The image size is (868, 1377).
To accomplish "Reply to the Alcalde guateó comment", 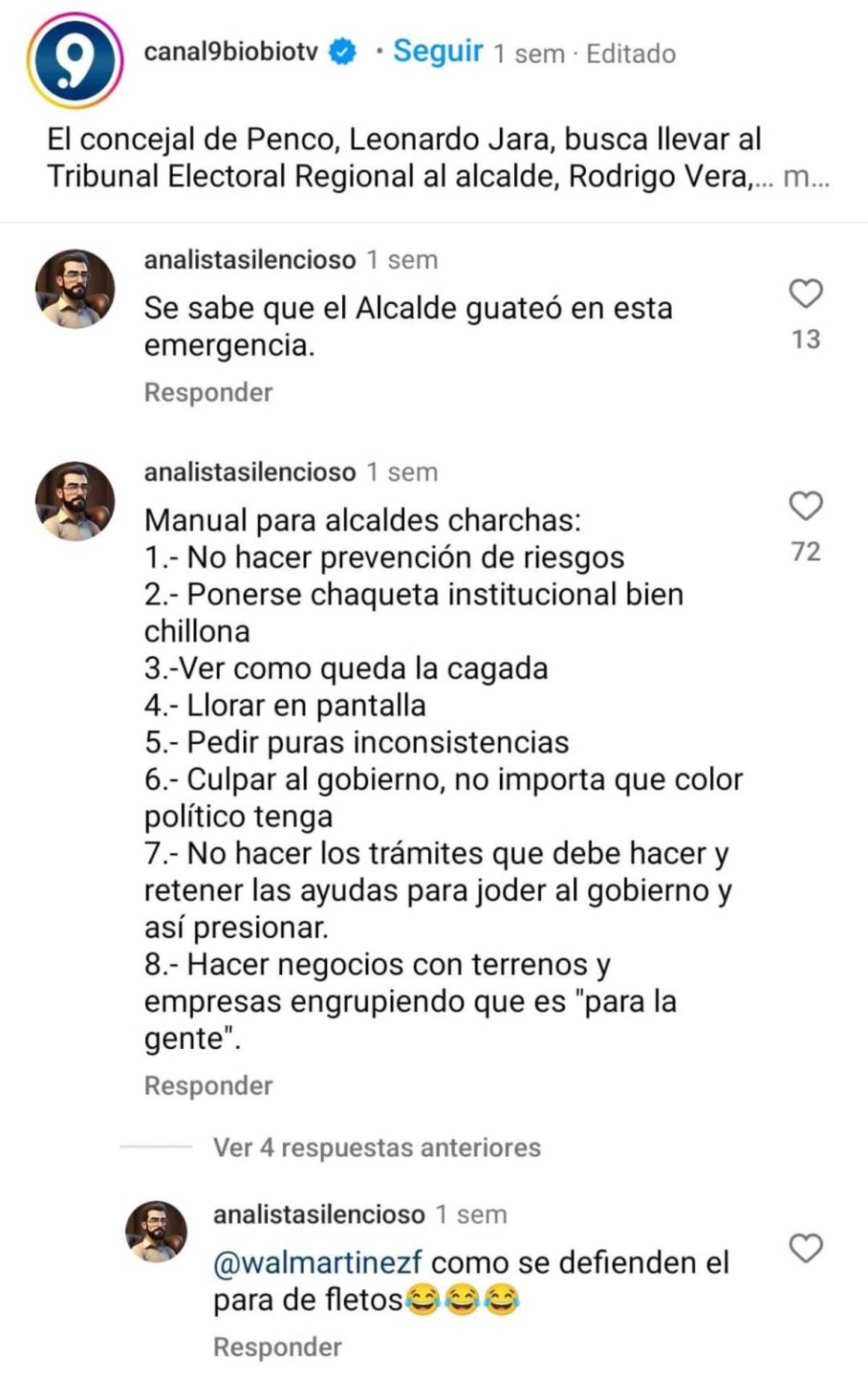I will point(208,393).
